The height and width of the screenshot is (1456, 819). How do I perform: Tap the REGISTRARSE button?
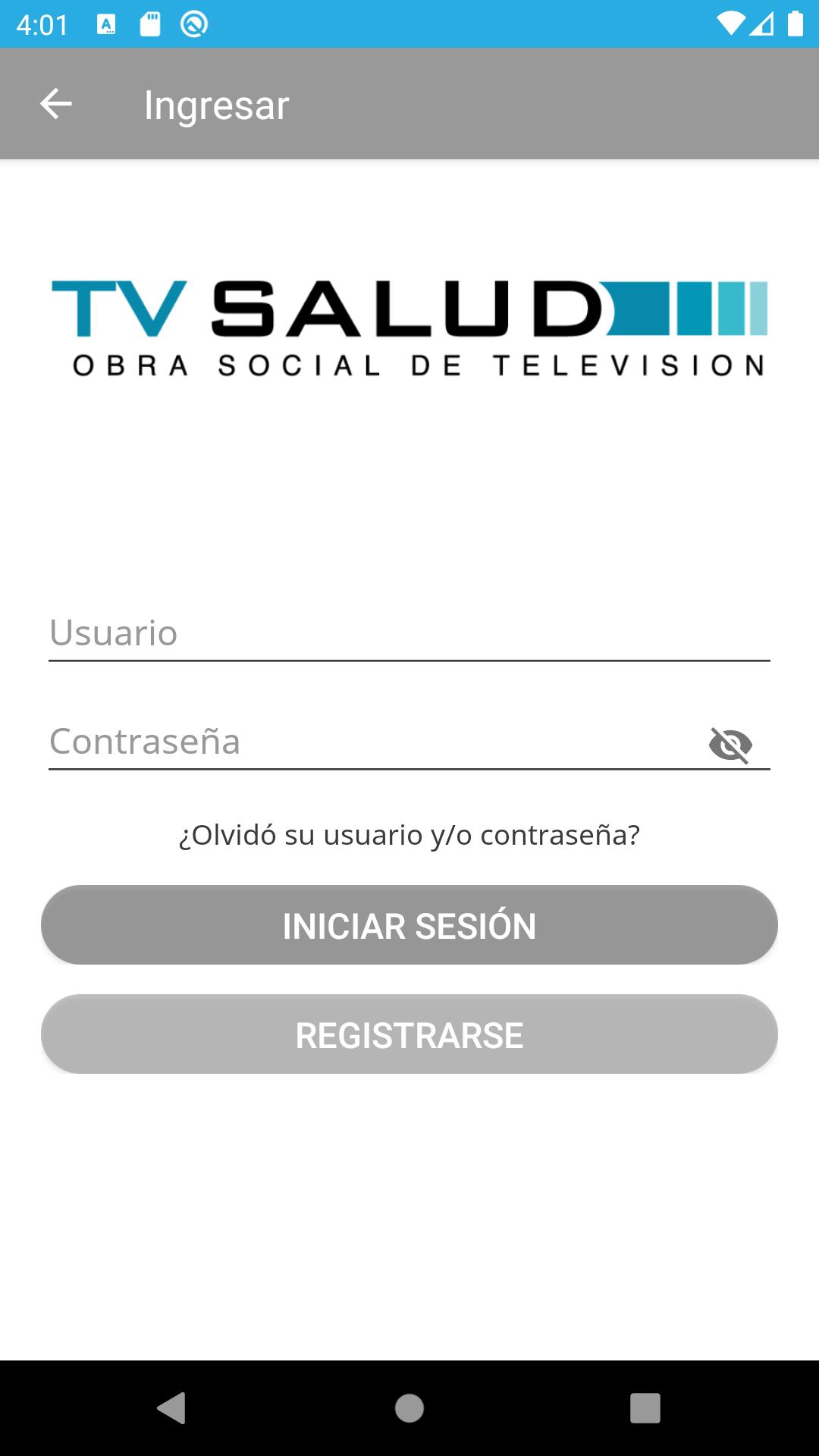pyautogui.click(x=409, y=1034)
